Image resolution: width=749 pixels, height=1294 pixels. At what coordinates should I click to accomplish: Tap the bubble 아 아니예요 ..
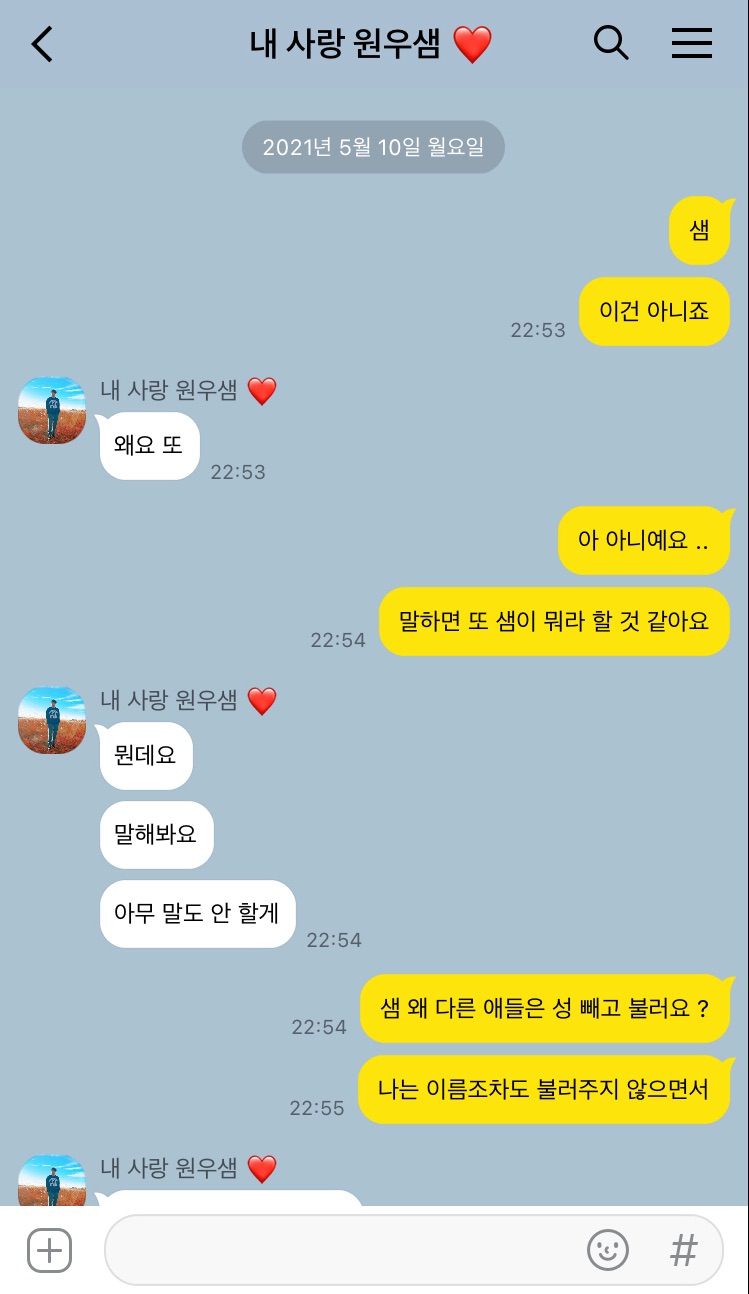click(644, 540)
